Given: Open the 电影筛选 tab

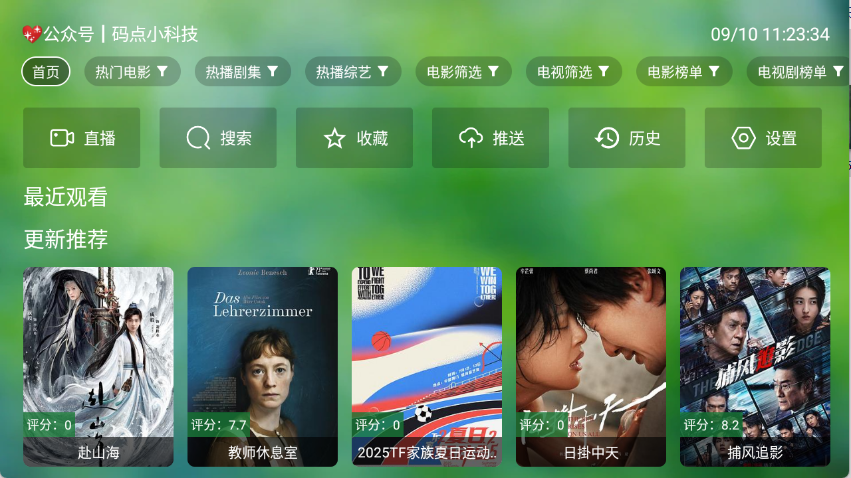Looking at the screenshot, I should [463, 72].
